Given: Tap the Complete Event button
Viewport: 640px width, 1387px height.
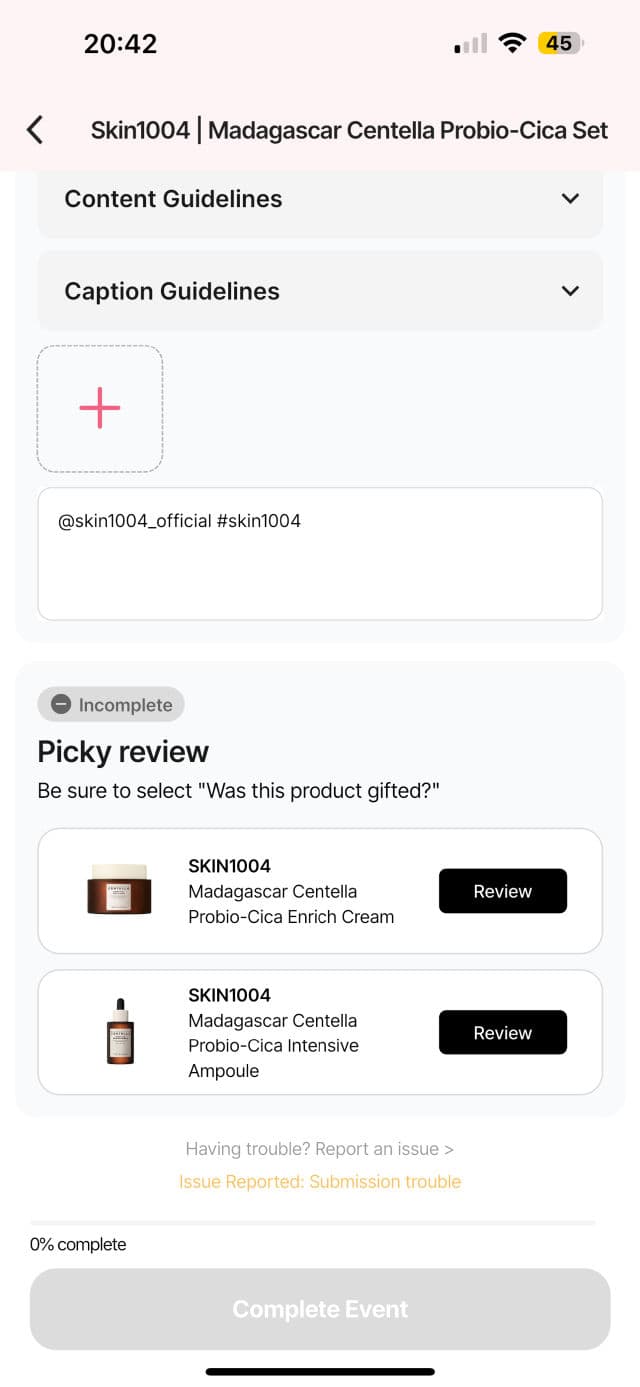Looking at the screenshot, I should [320, 1309].
